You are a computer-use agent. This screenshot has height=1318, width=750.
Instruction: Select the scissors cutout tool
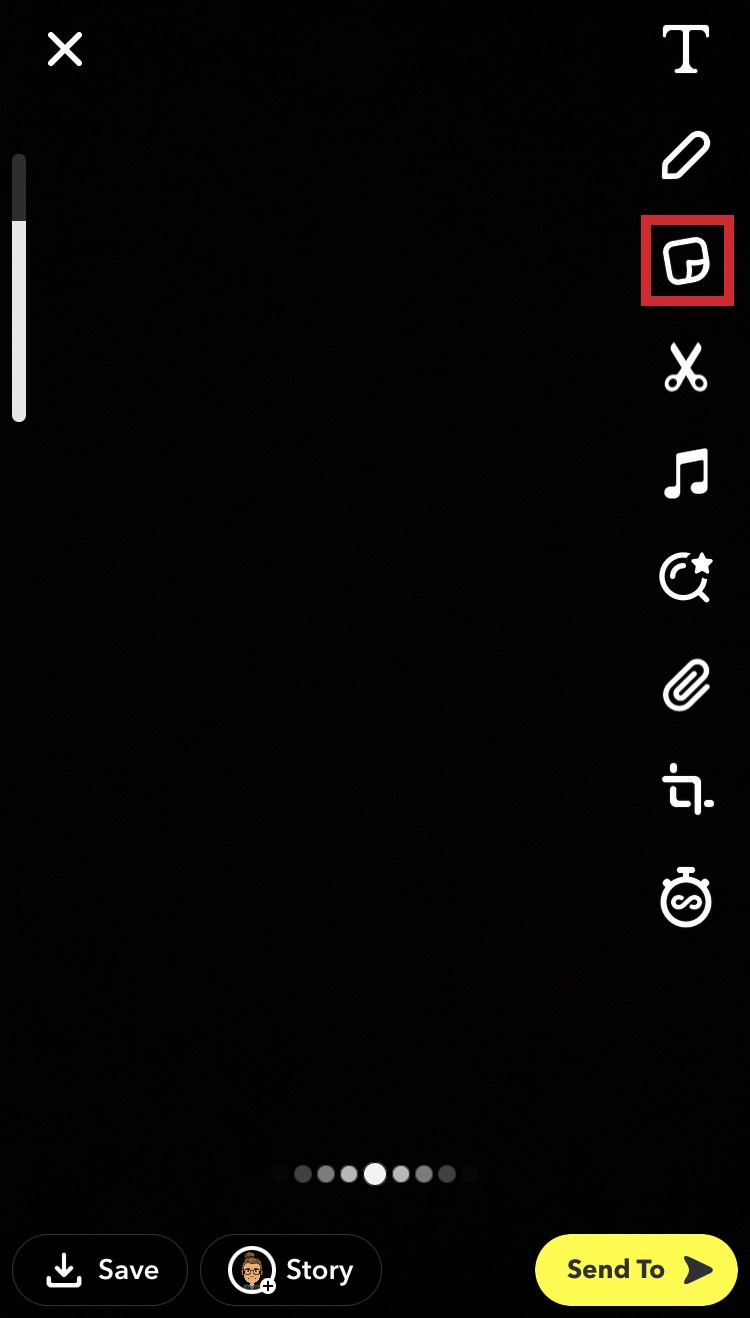pos(686,367)
